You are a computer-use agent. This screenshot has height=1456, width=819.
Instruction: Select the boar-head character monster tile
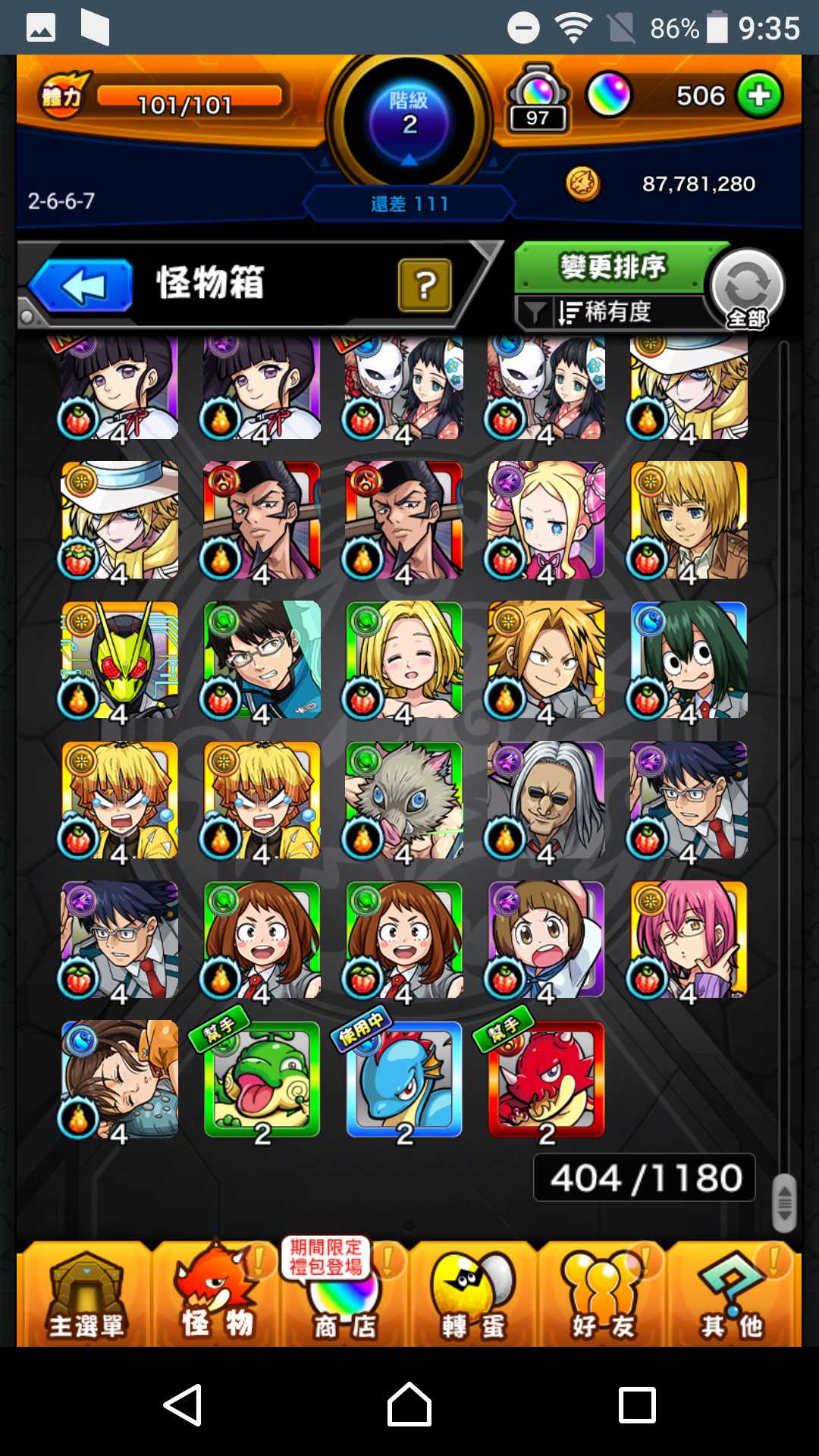click(x=403, y=800)
